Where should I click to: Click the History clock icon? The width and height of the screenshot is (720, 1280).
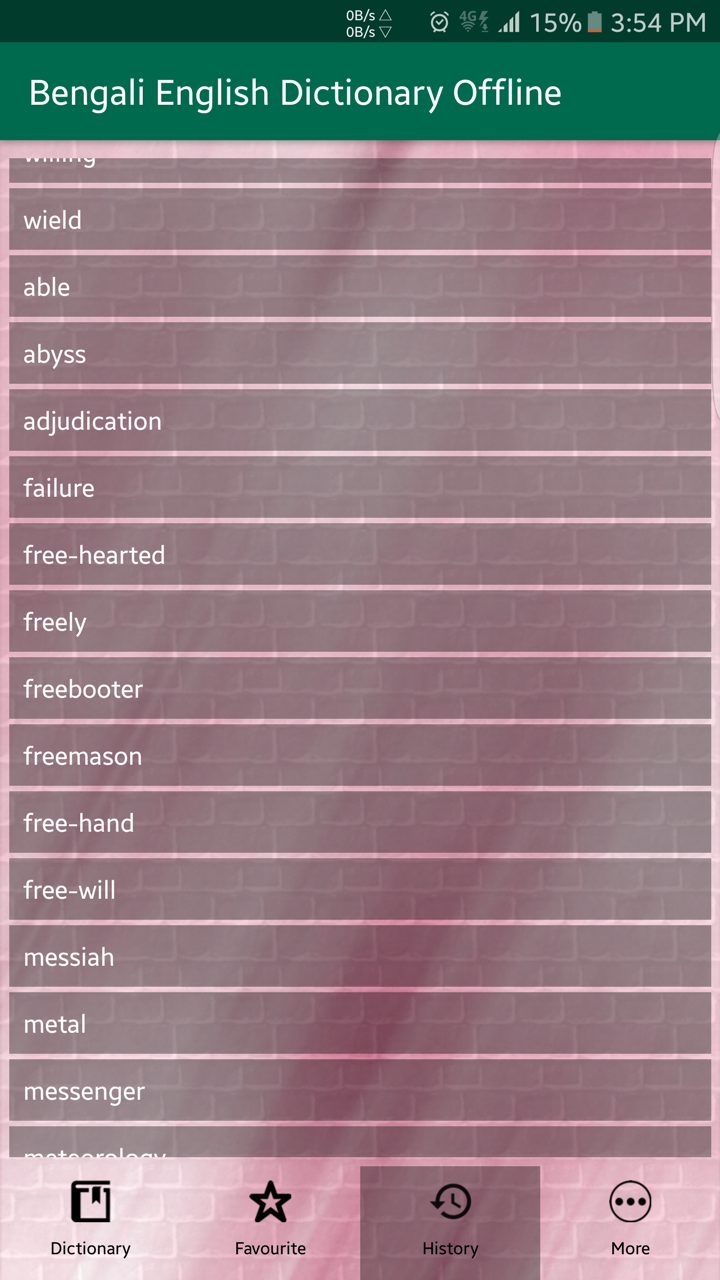point(450,1200)
